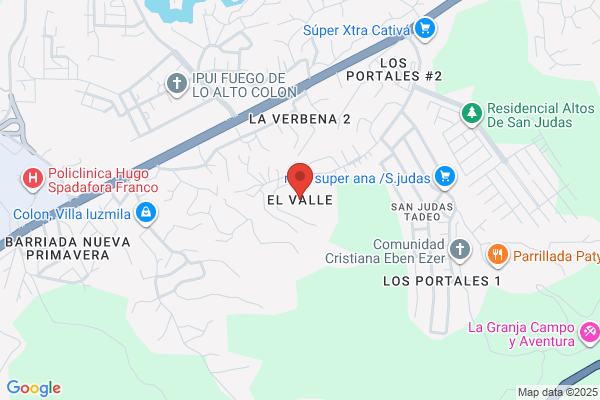Select the Parrillada Paty restaurant marker
This screenshot has height=400, width=600.
(497, 255)
